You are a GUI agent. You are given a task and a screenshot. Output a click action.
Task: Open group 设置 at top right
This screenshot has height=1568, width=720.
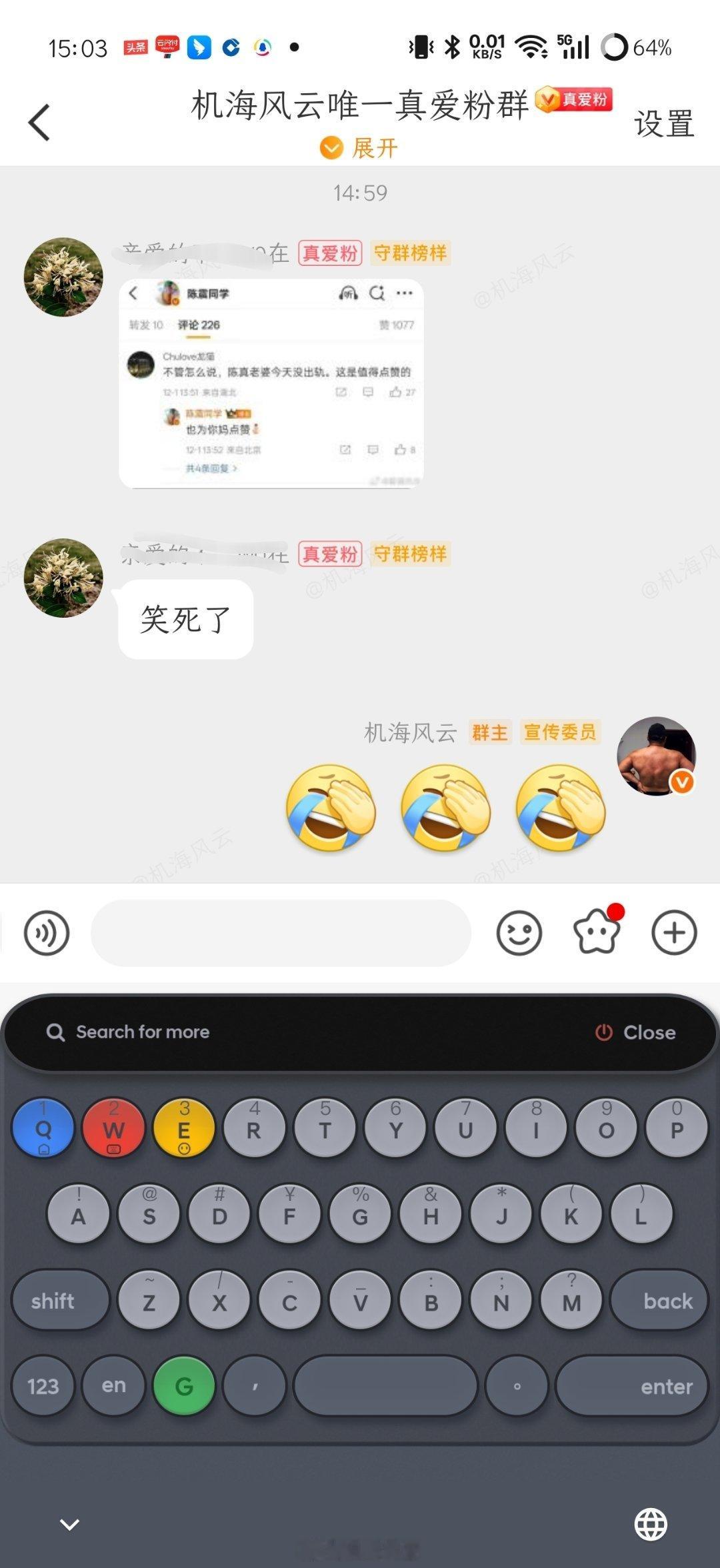click(663, 125)
